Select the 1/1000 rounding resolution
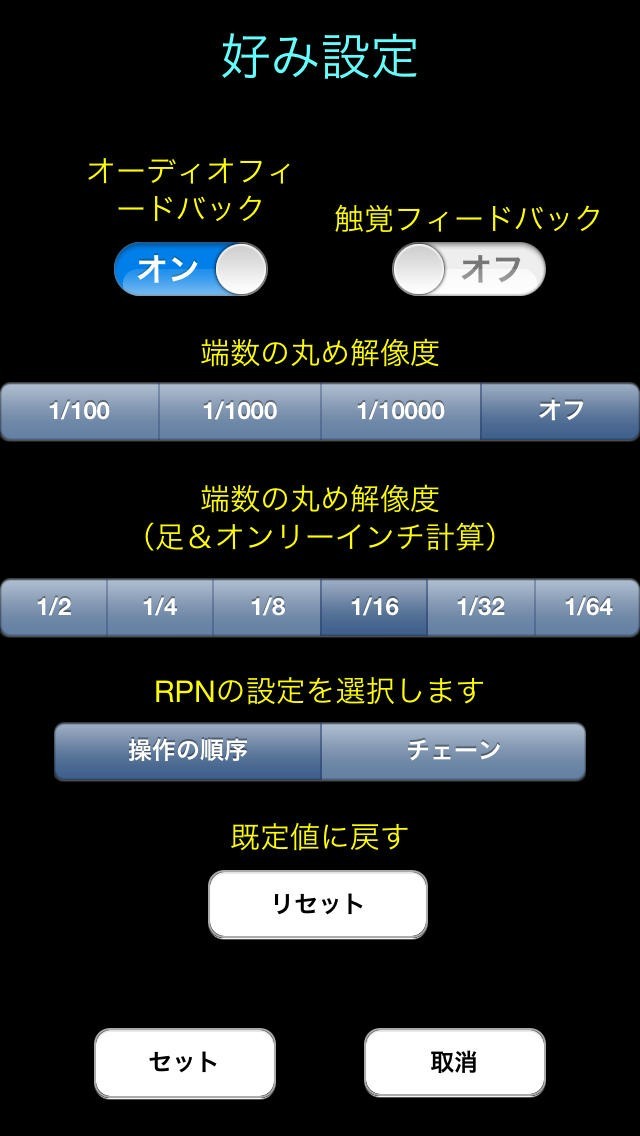Screen dimensions: 640x1136 point(240,411)
